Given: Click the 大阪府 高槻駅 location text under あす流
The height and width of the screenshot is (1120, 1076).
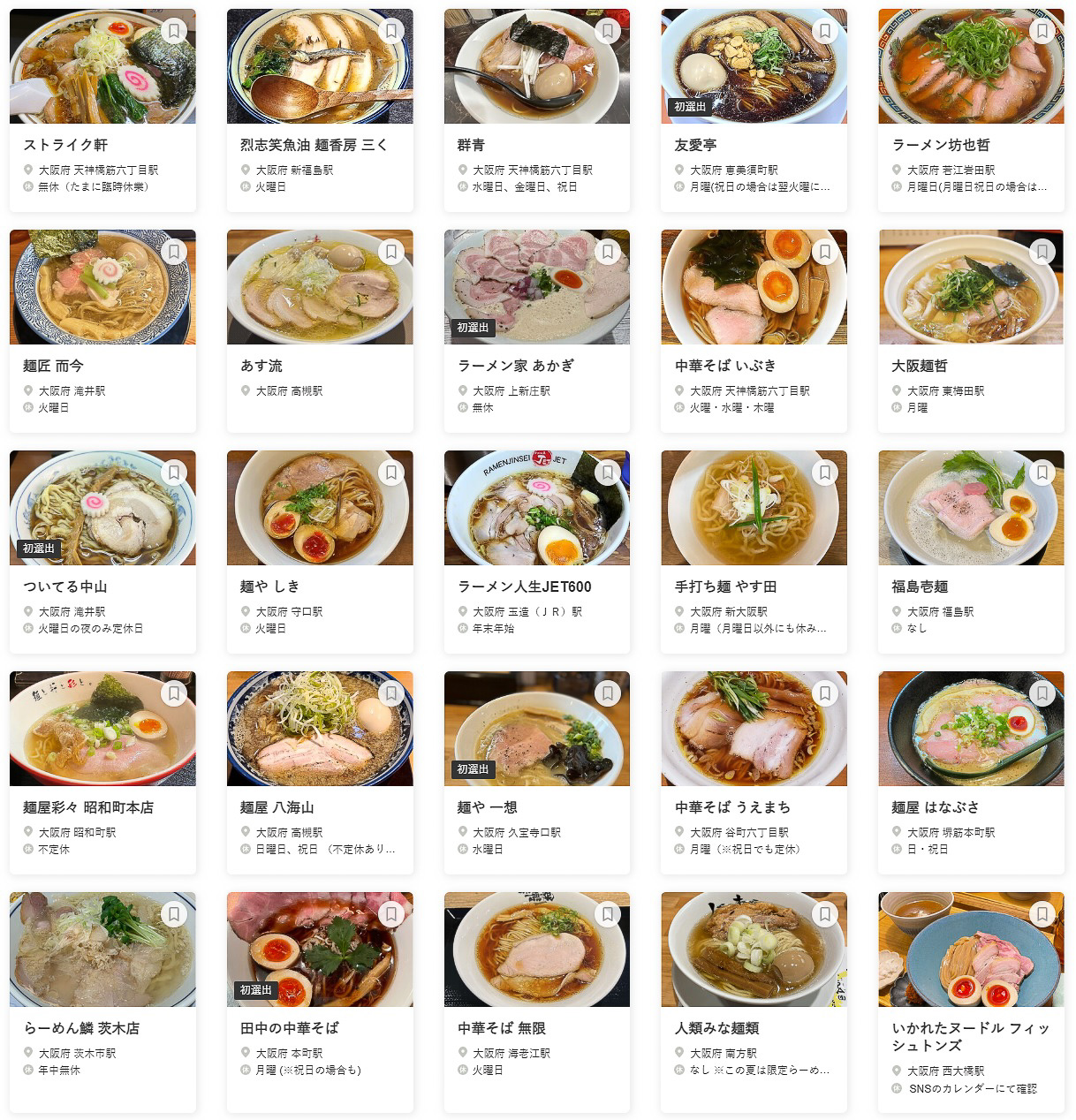Looking at the screenshot, I should coord(288,389).
